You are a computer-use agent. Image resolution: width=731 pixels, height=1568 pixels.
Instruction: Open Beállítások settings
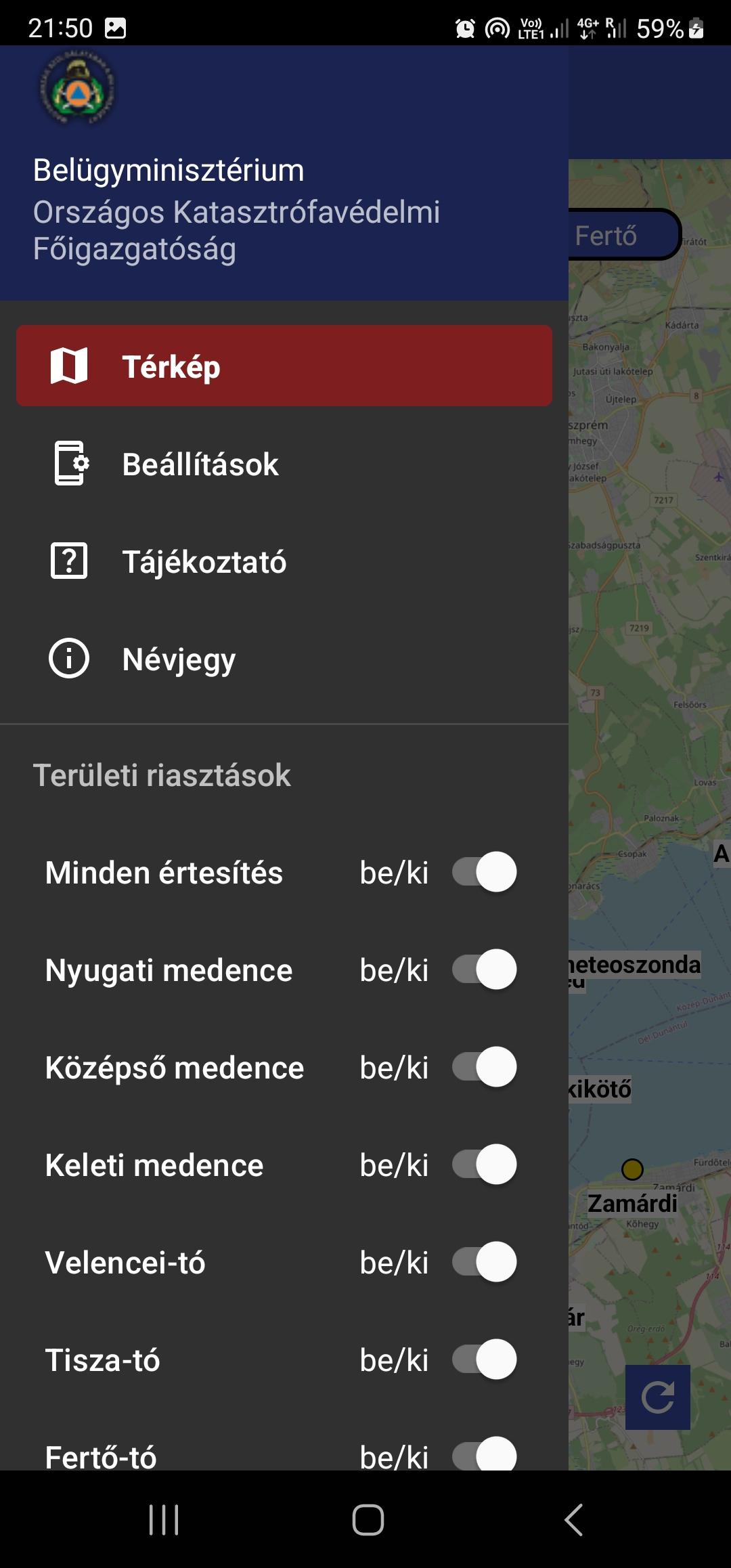pyautogui.click(x=284, y=464)
